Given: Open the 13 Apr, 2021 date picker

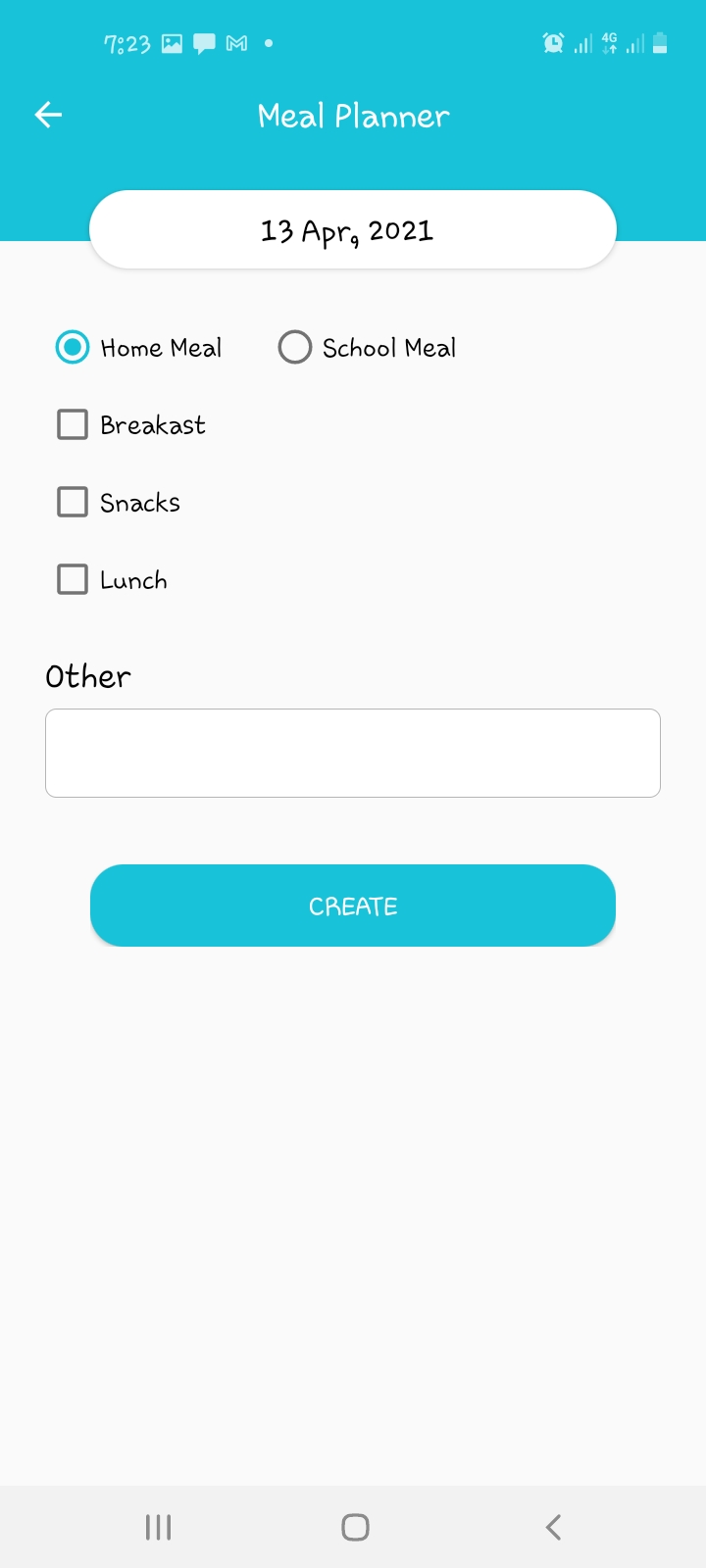Looking at the screenshot, I should (353, 229).
